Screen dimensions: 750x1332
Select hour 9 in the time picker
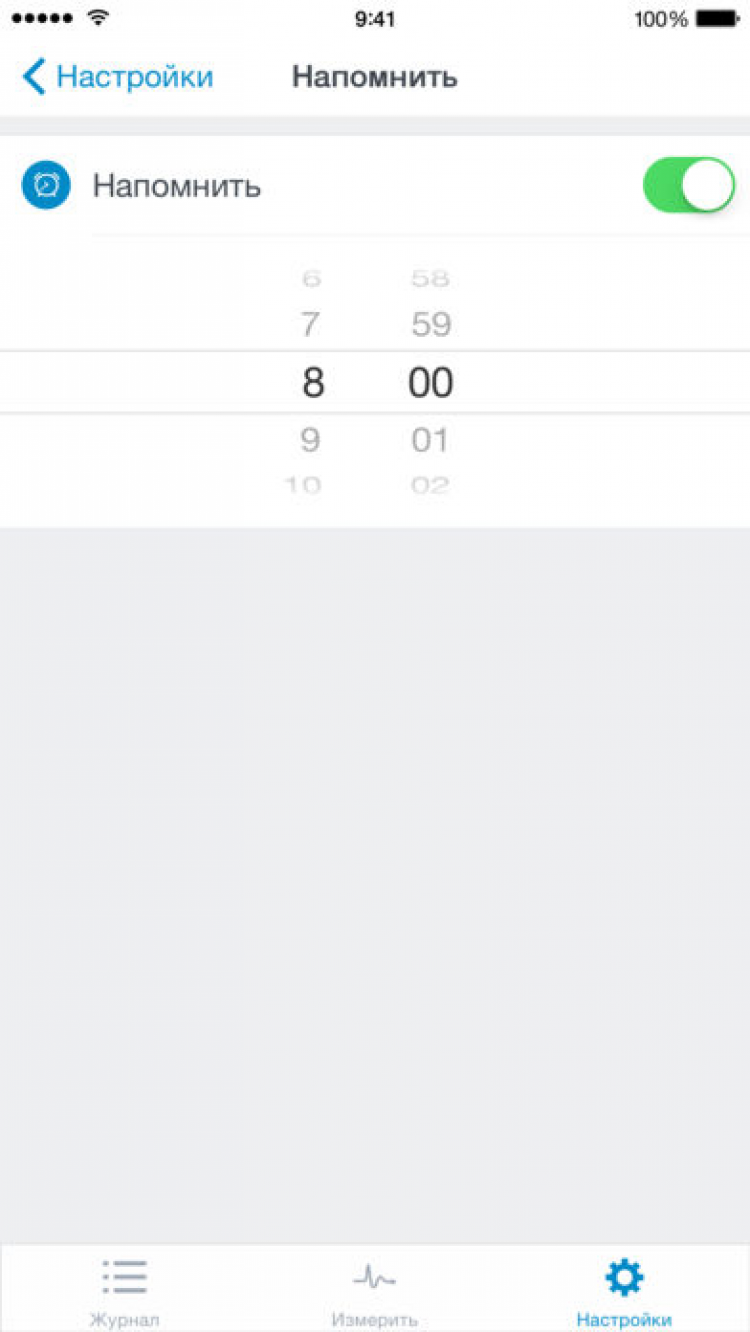(311, 440)
